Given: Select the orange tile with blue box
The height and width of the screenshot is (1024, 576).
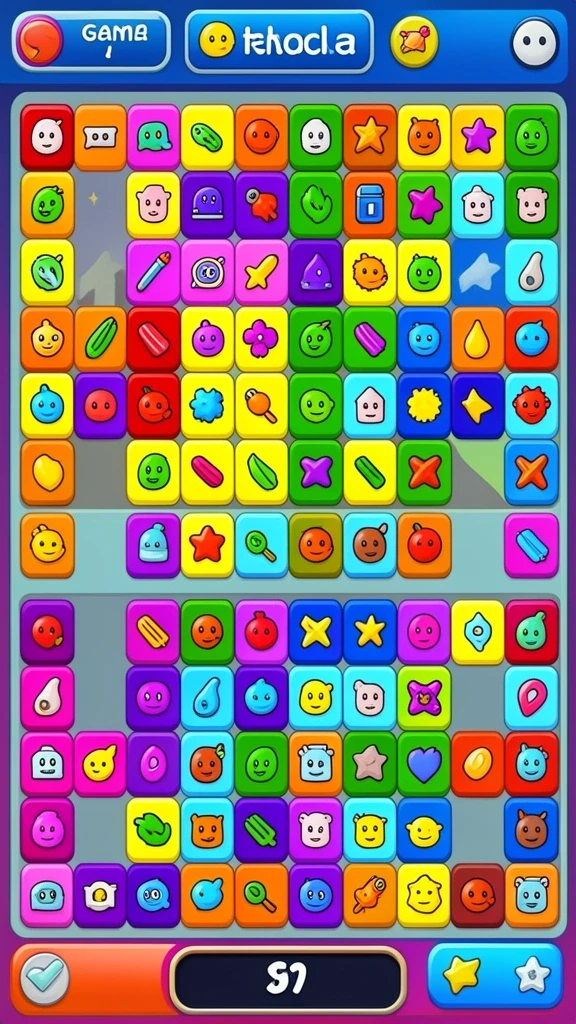Looking at the screenshot, I should (x=370, y=205).
